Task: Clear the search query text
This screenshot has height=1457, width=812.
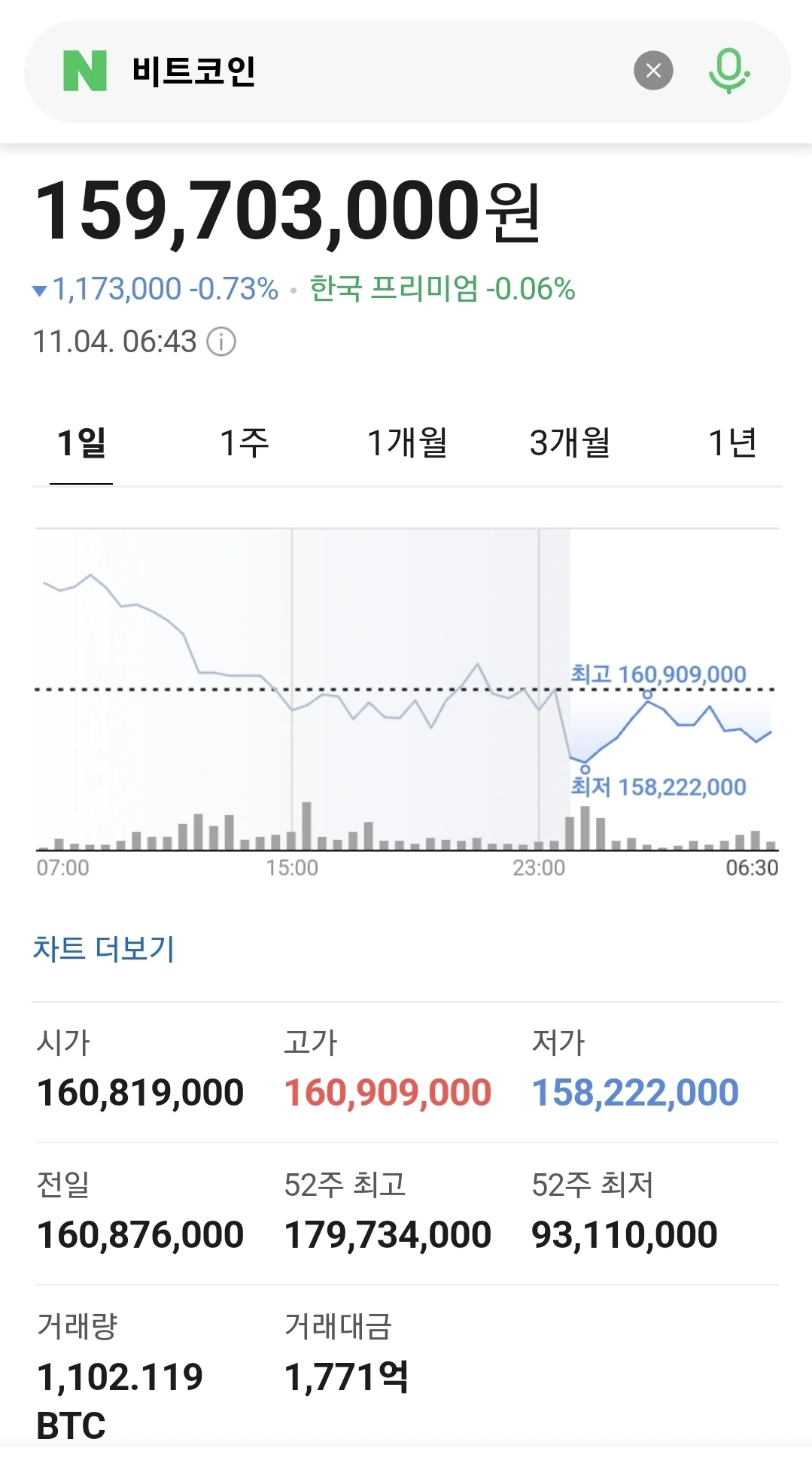Action: point(653,71)
